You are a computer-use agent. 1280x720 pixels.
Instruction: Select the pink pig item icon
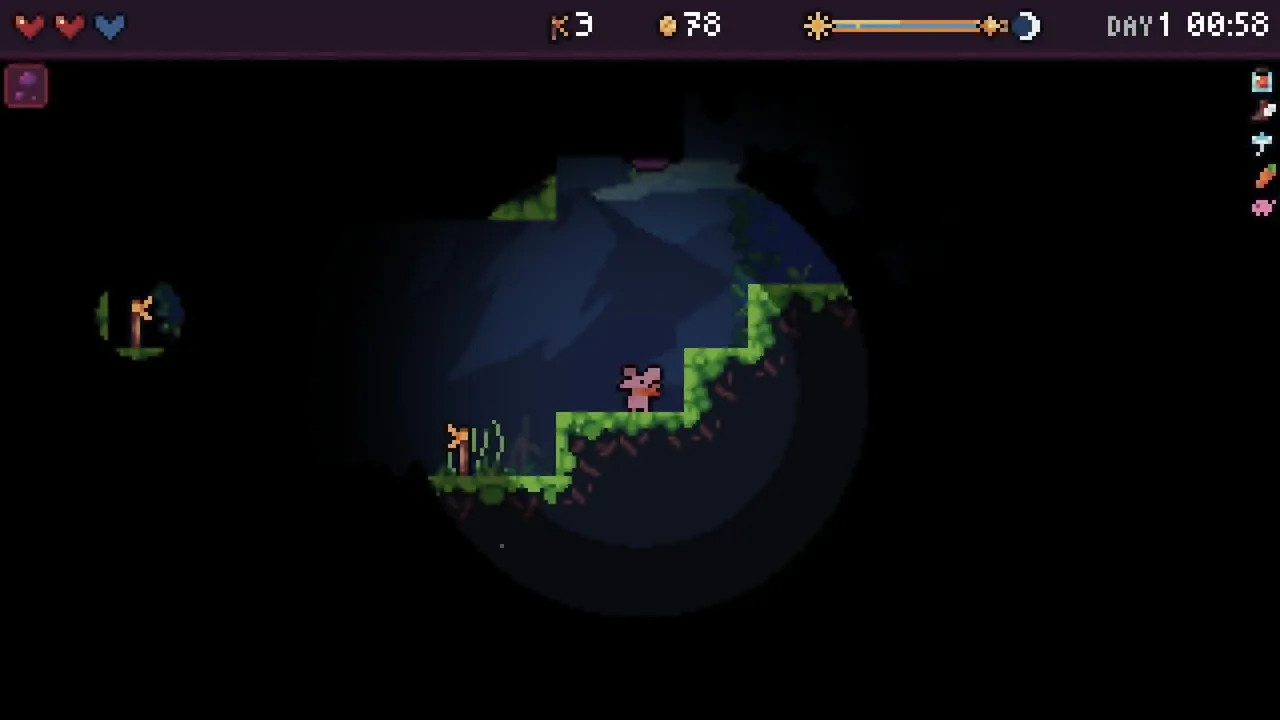click(x=1263, y=207)
